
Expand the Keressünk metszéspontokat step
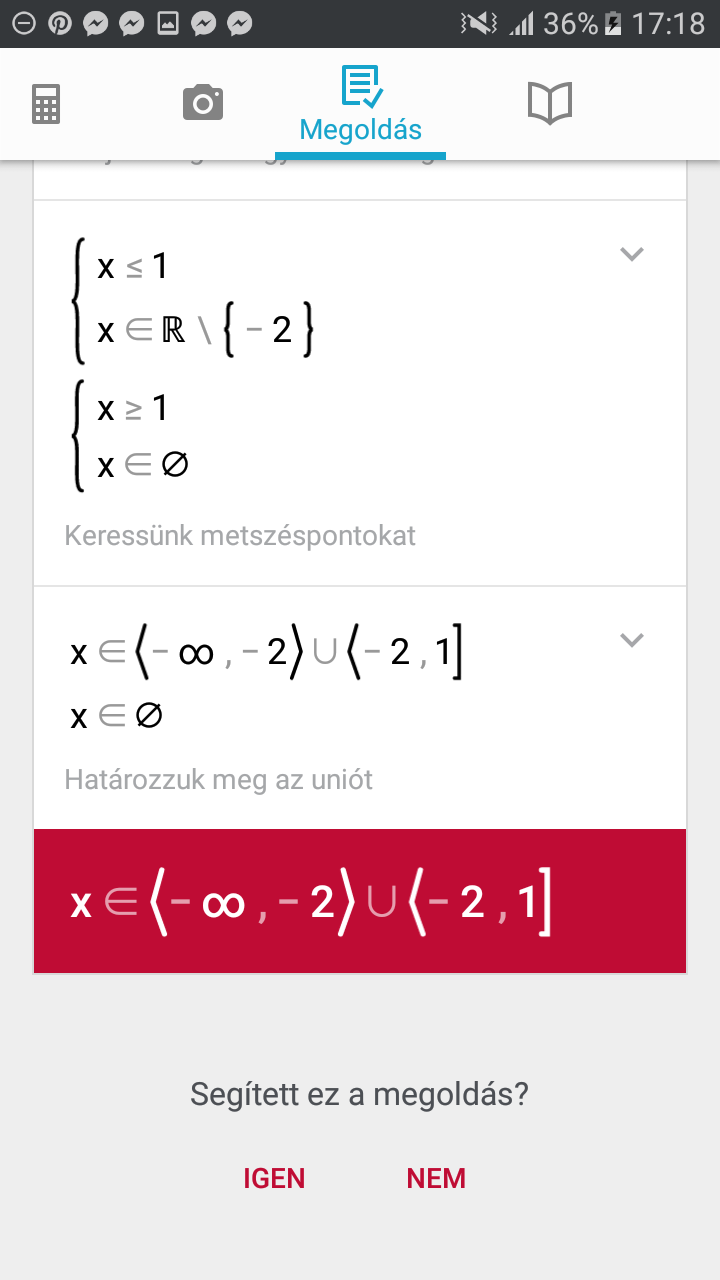(631, 254)
